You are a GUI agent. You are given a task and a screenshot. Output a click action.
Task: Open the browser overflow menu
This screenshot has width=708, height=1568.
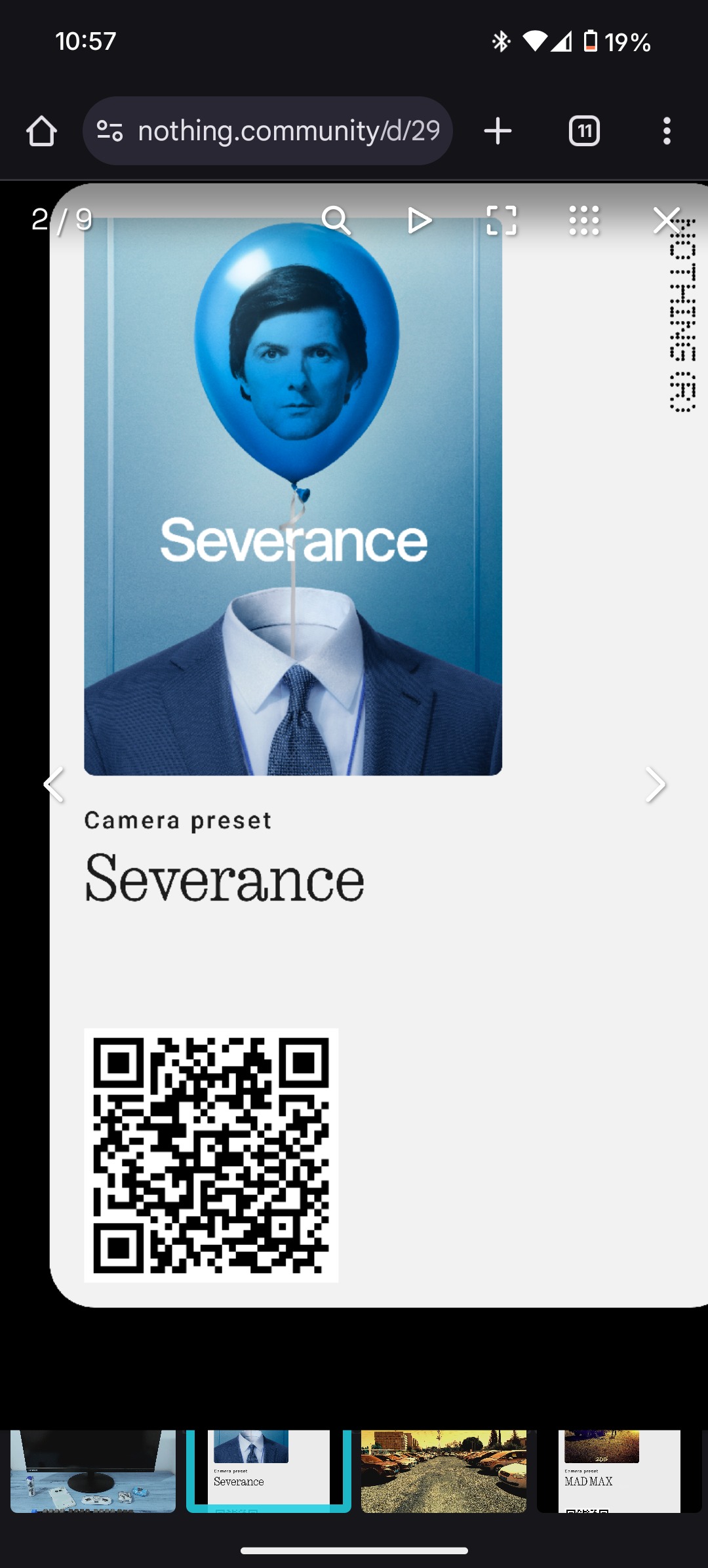click(x=667, y=131)
